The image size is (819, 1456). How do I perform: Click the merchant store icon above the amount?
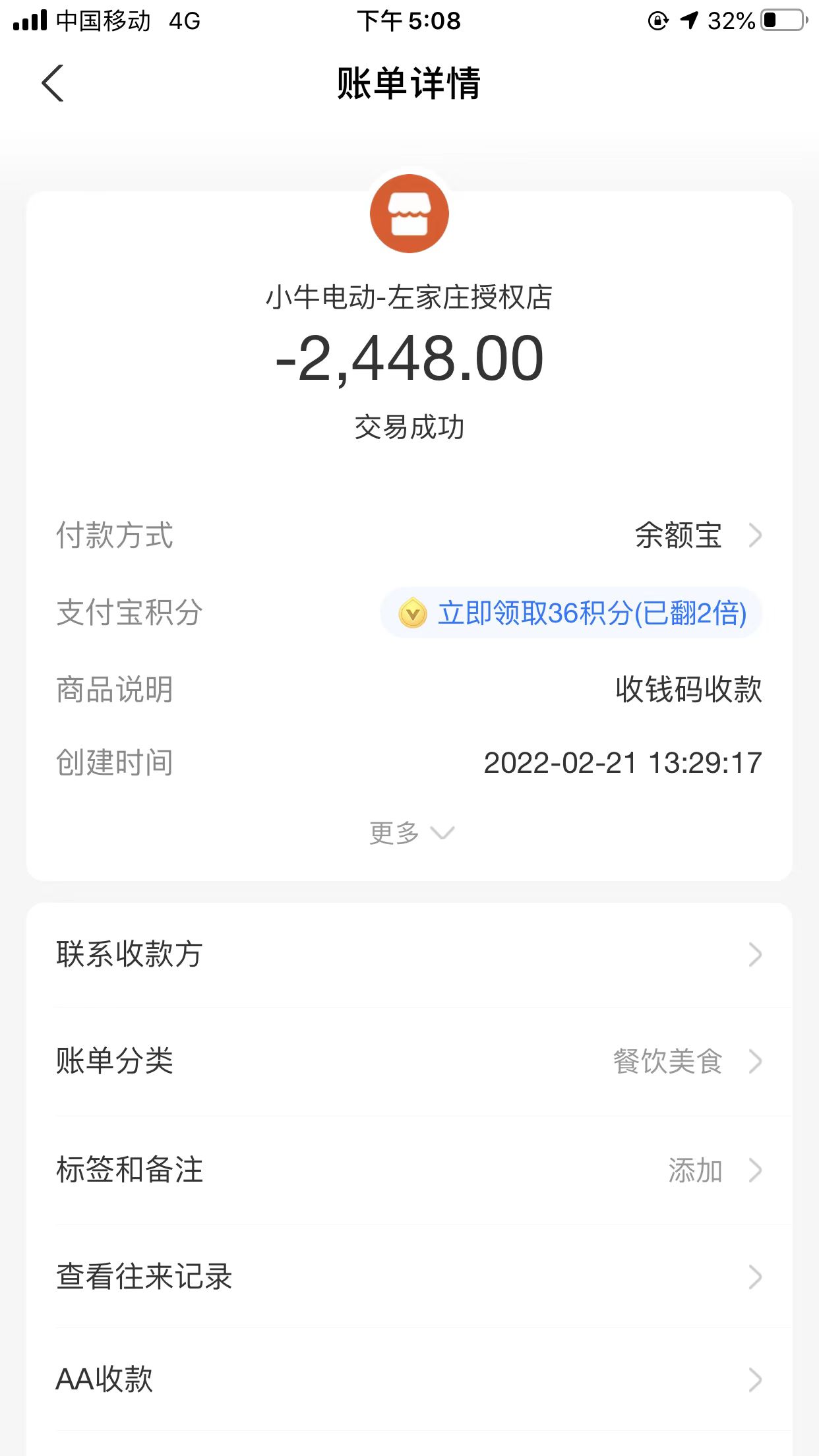pyautogui.click(x=409, y=214)
